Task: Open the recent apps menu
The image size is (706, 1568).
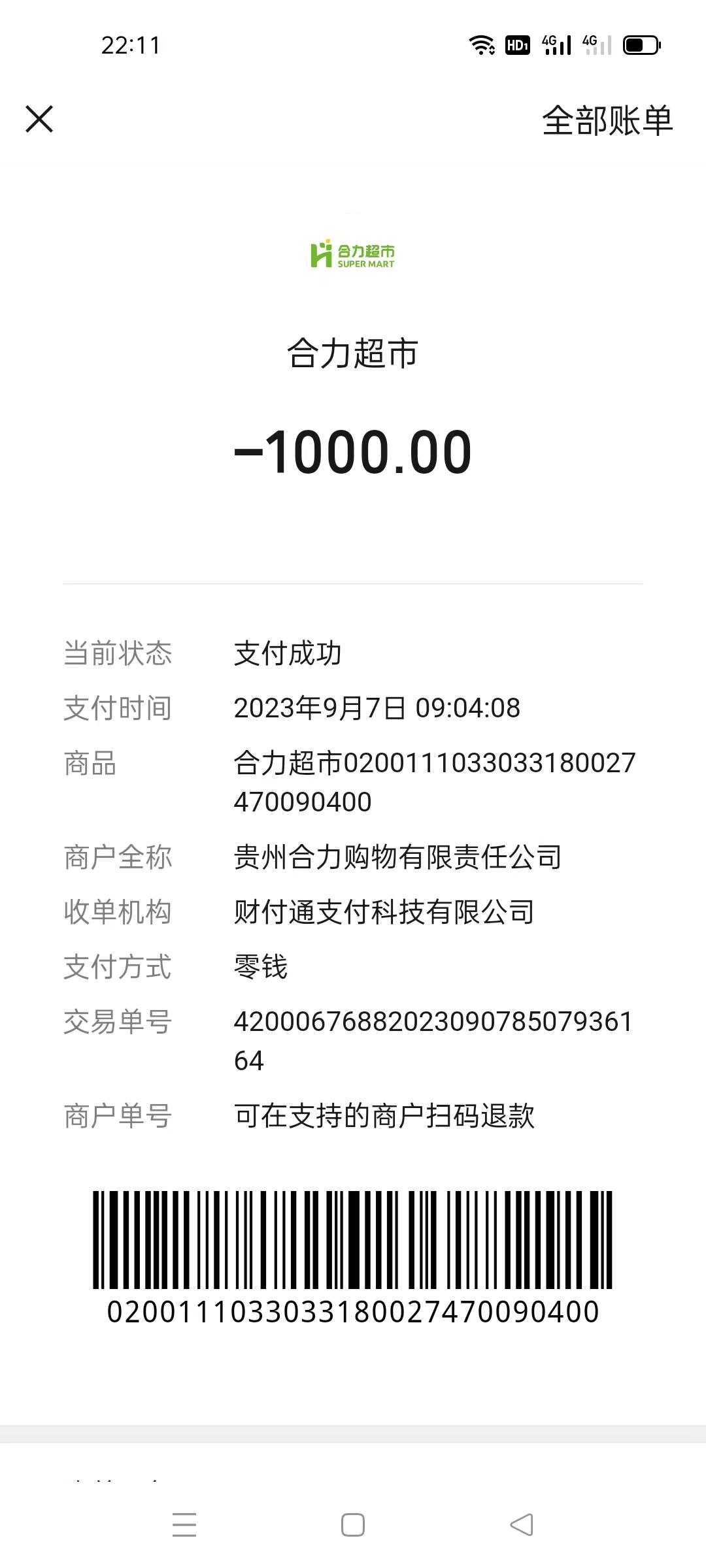Action: 184,1525
